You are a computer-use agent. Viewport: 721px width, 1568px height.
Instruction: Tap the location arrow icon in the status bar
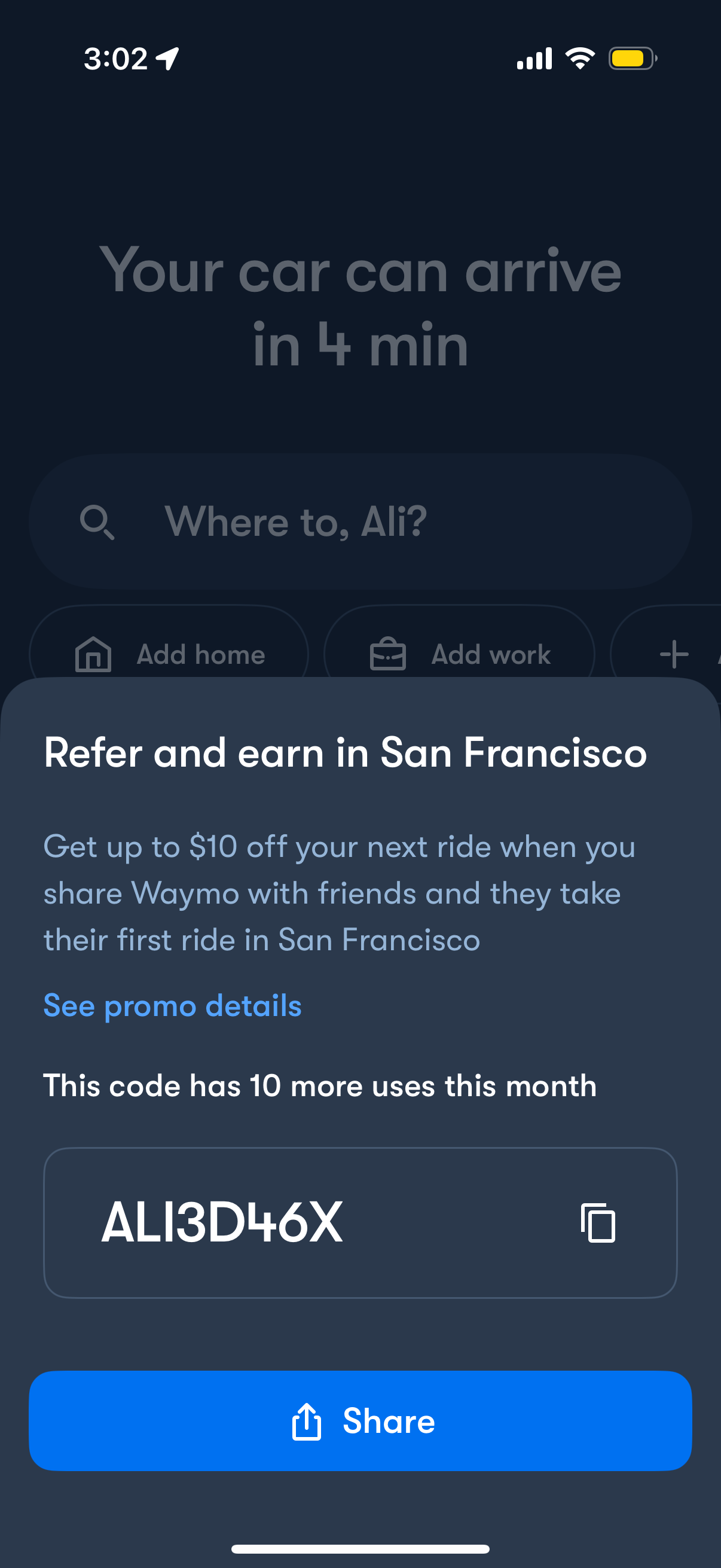point(166,57)
